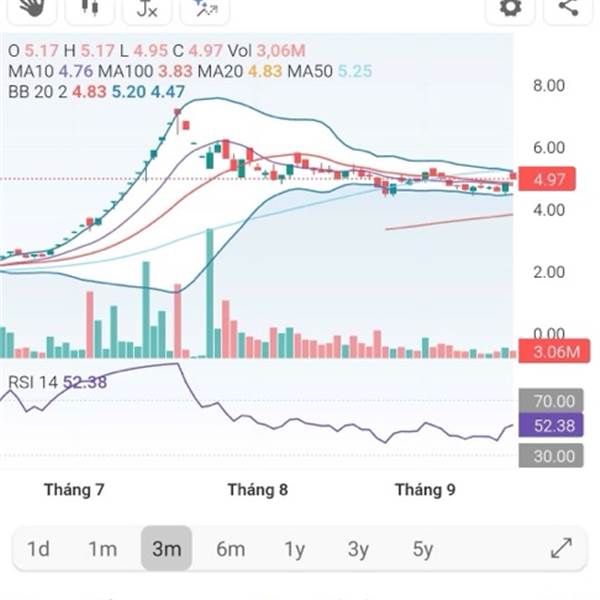Switch chart range to 1d
Viewport: 600px width, 600px height.
(38, 548)
